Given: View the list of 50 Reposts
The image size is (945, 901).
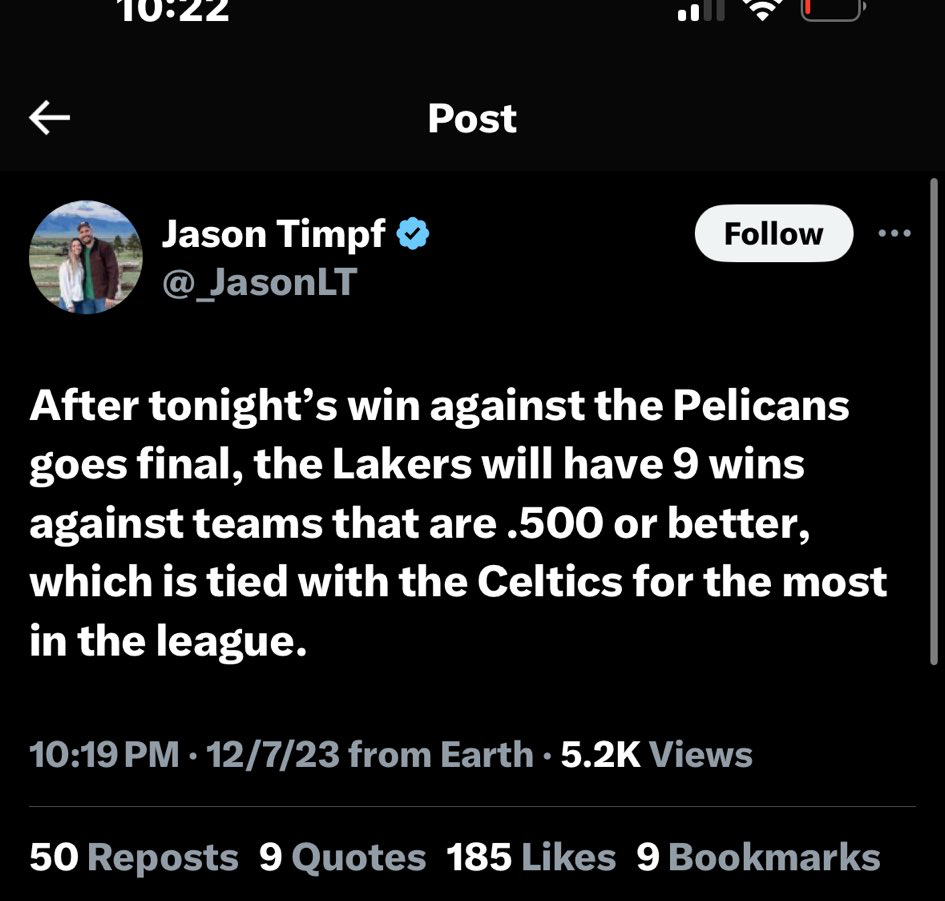Looking at the screenshot, I should [134, 857].
